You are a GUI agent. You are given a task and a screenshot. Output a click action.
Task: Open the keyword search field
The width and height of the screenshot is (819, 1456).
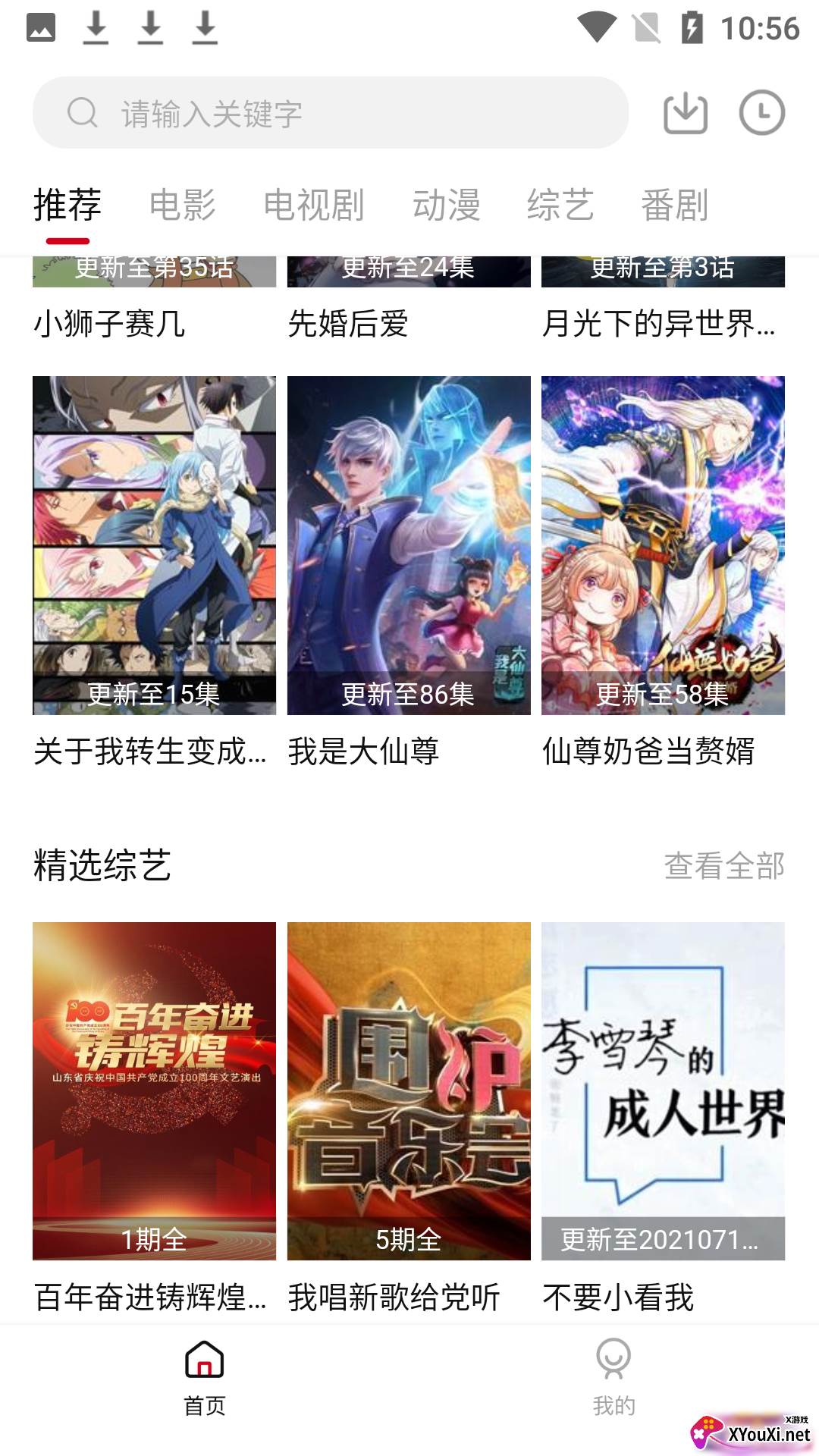tap(330, 114)
